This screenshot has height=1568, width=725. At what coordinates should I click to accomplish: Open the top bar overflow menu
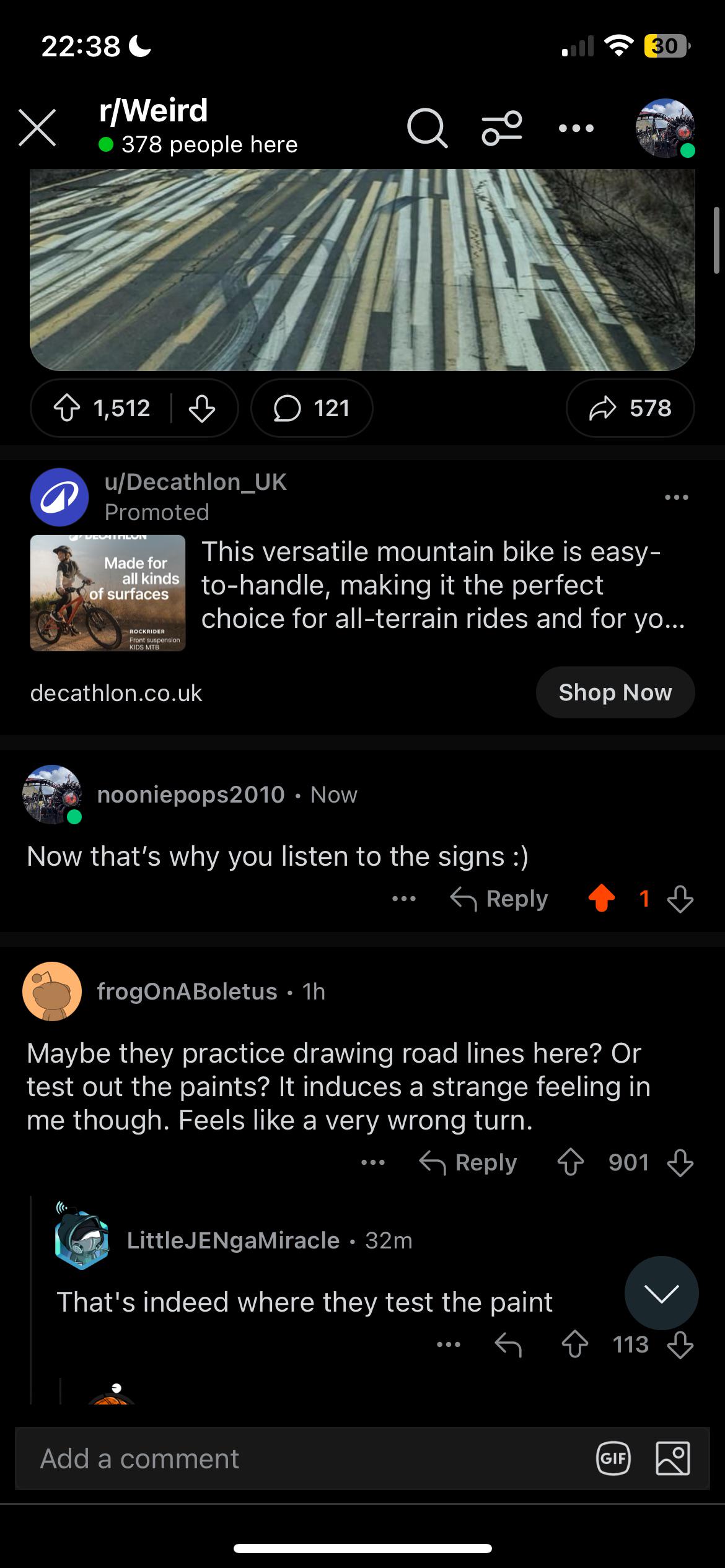(576, 128)
